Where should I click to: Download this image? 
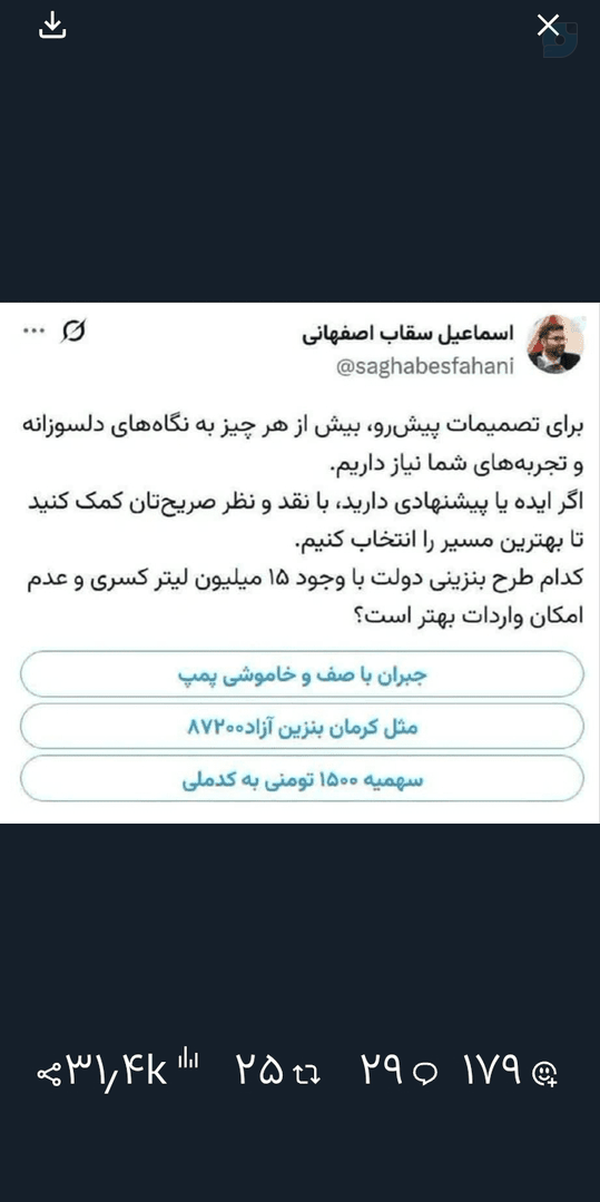(51, 27)
